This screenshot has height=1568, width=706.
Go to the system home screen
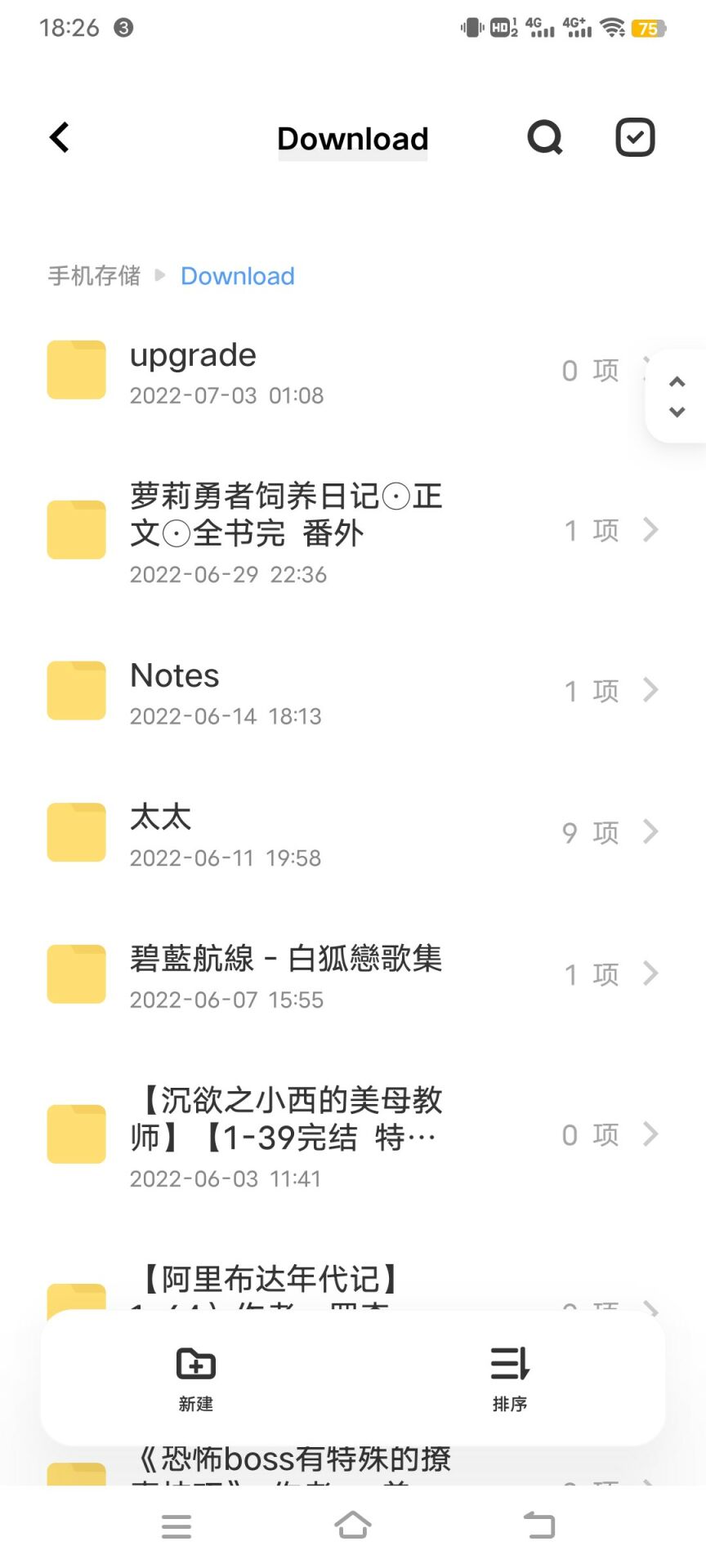353,1526
